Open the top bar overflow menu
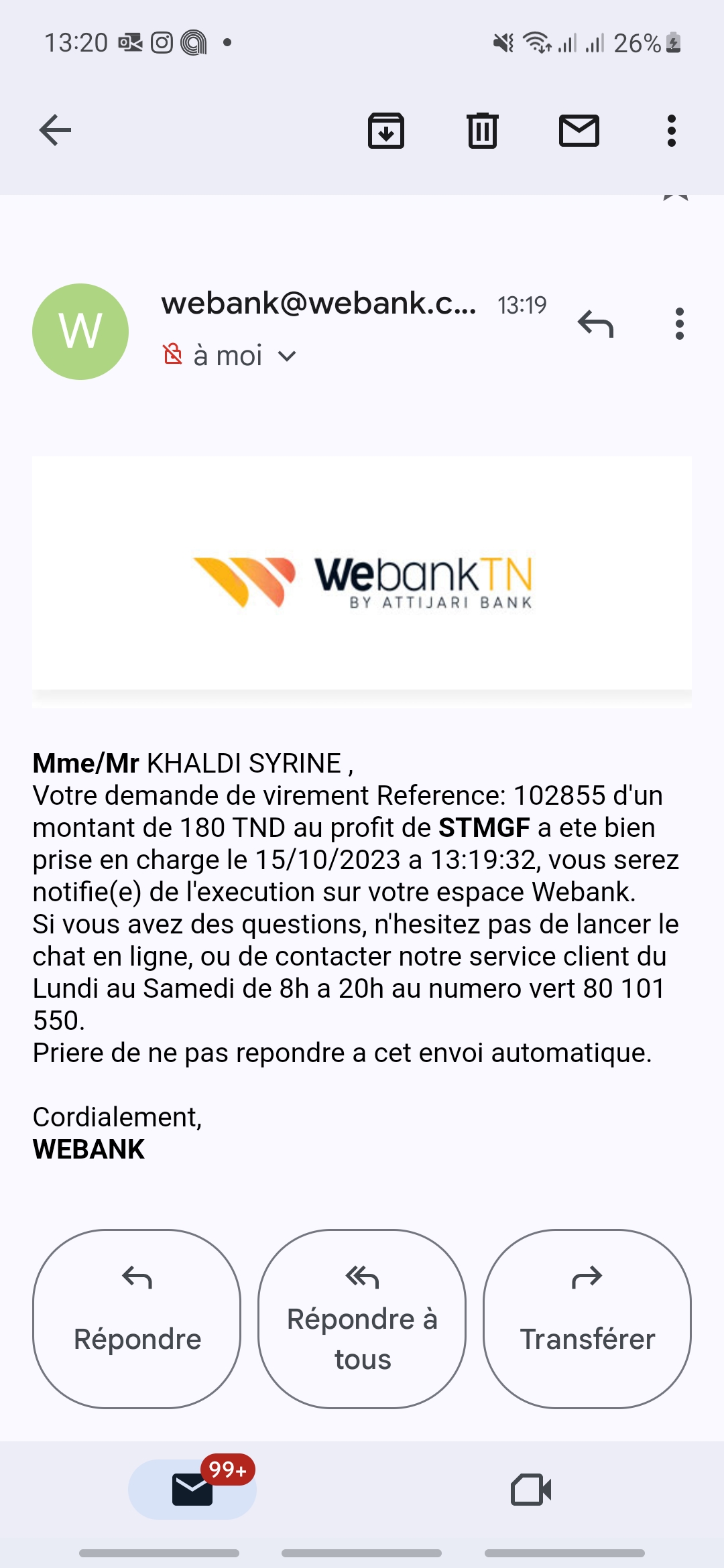 point(671,130)
